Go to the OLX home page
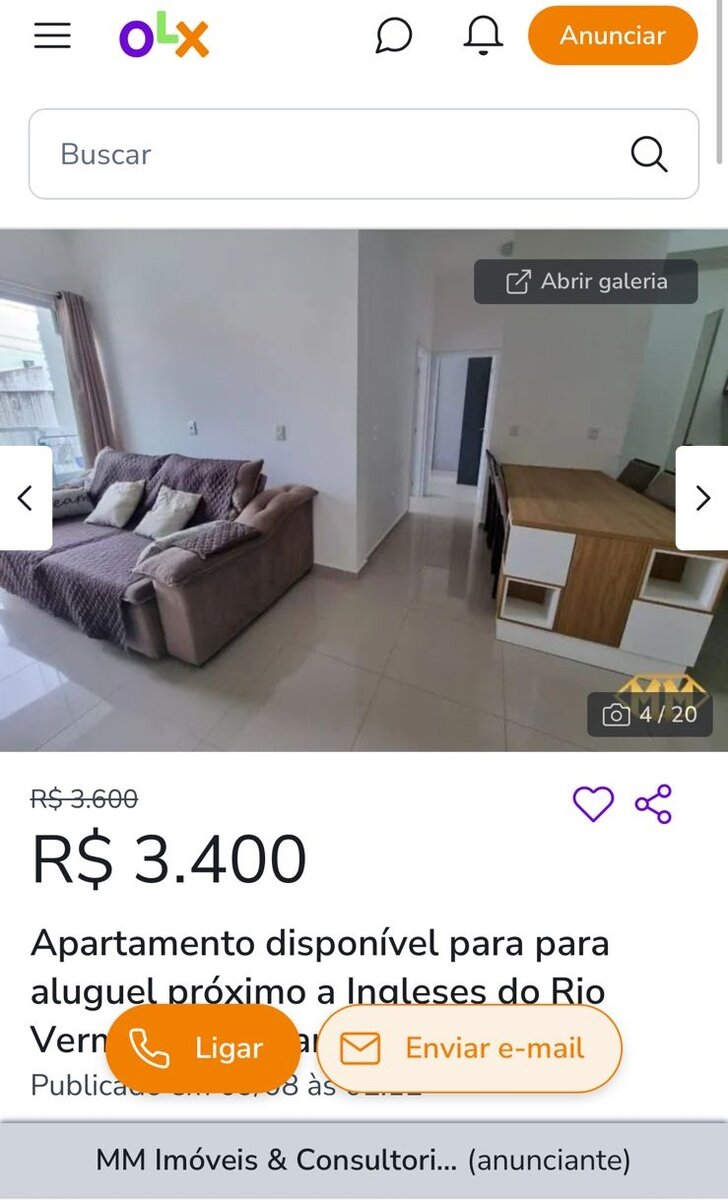 coord(164,36)
